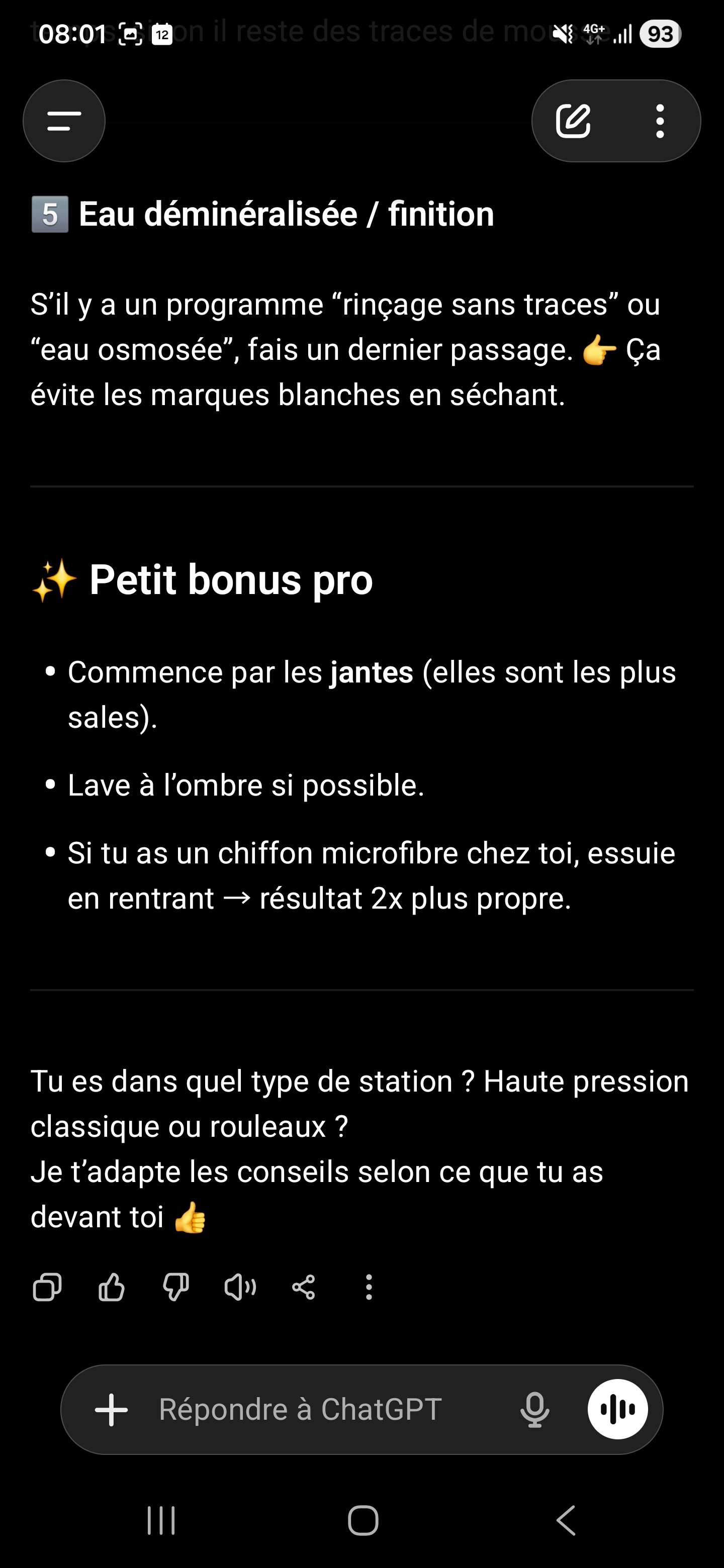This screenshot has height=1568, width=724.
Task: Dictate a message with the microphone
Action: pos(534,1410)
